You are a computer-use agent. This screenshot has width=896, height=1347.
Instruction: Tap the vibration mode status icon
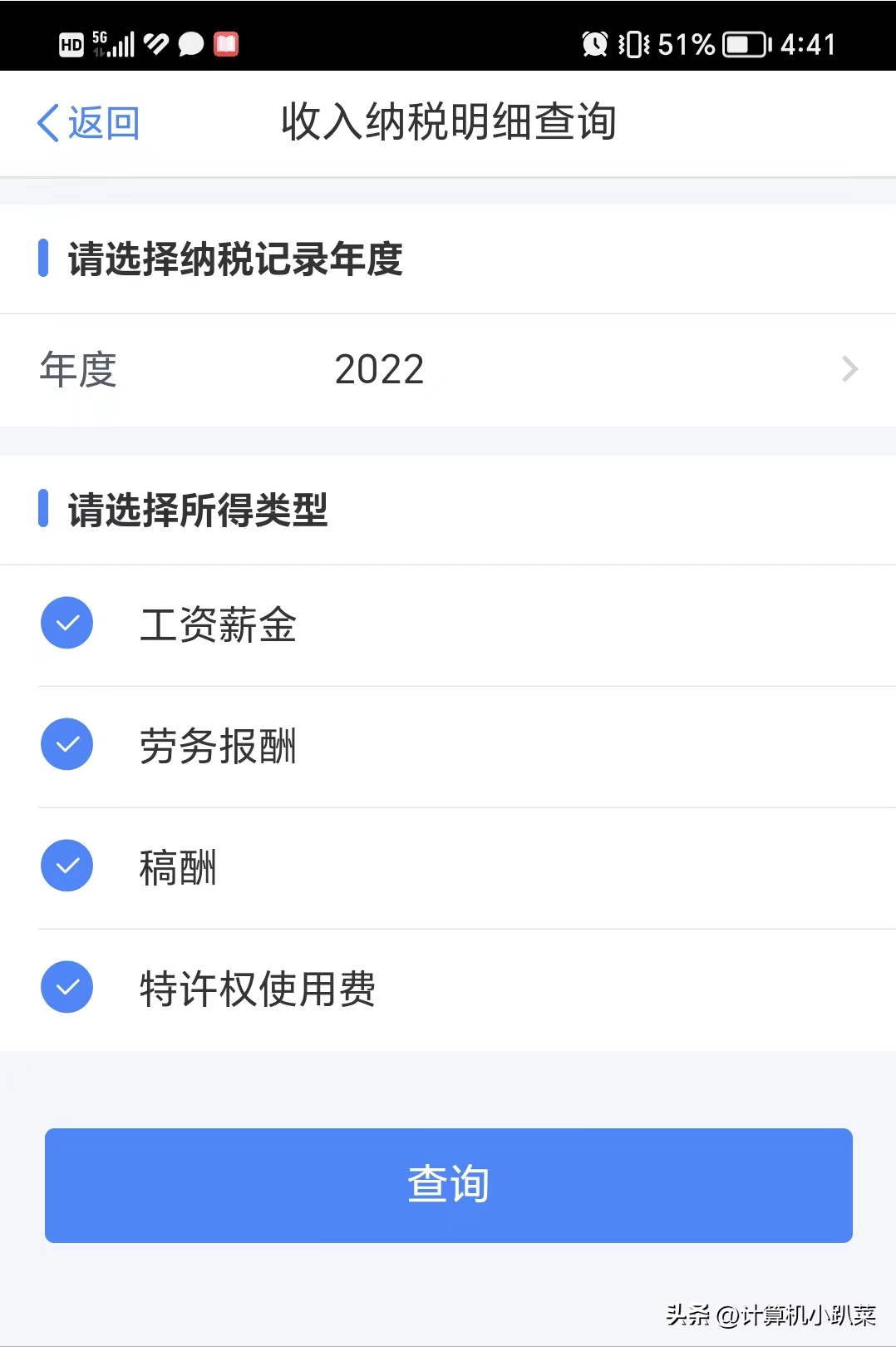(x=636, y=43)
